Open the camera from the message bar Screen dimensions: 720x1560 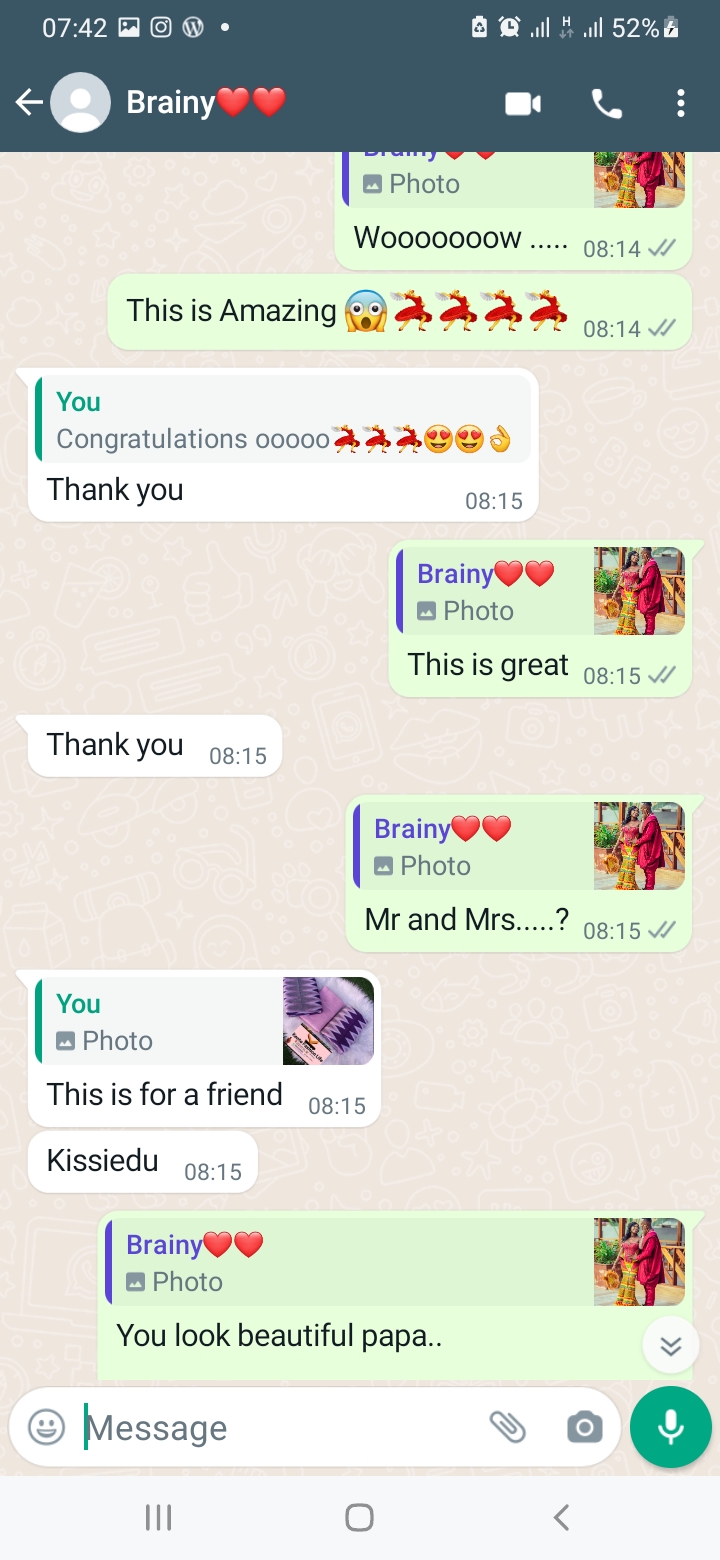tap(584, 1428)
